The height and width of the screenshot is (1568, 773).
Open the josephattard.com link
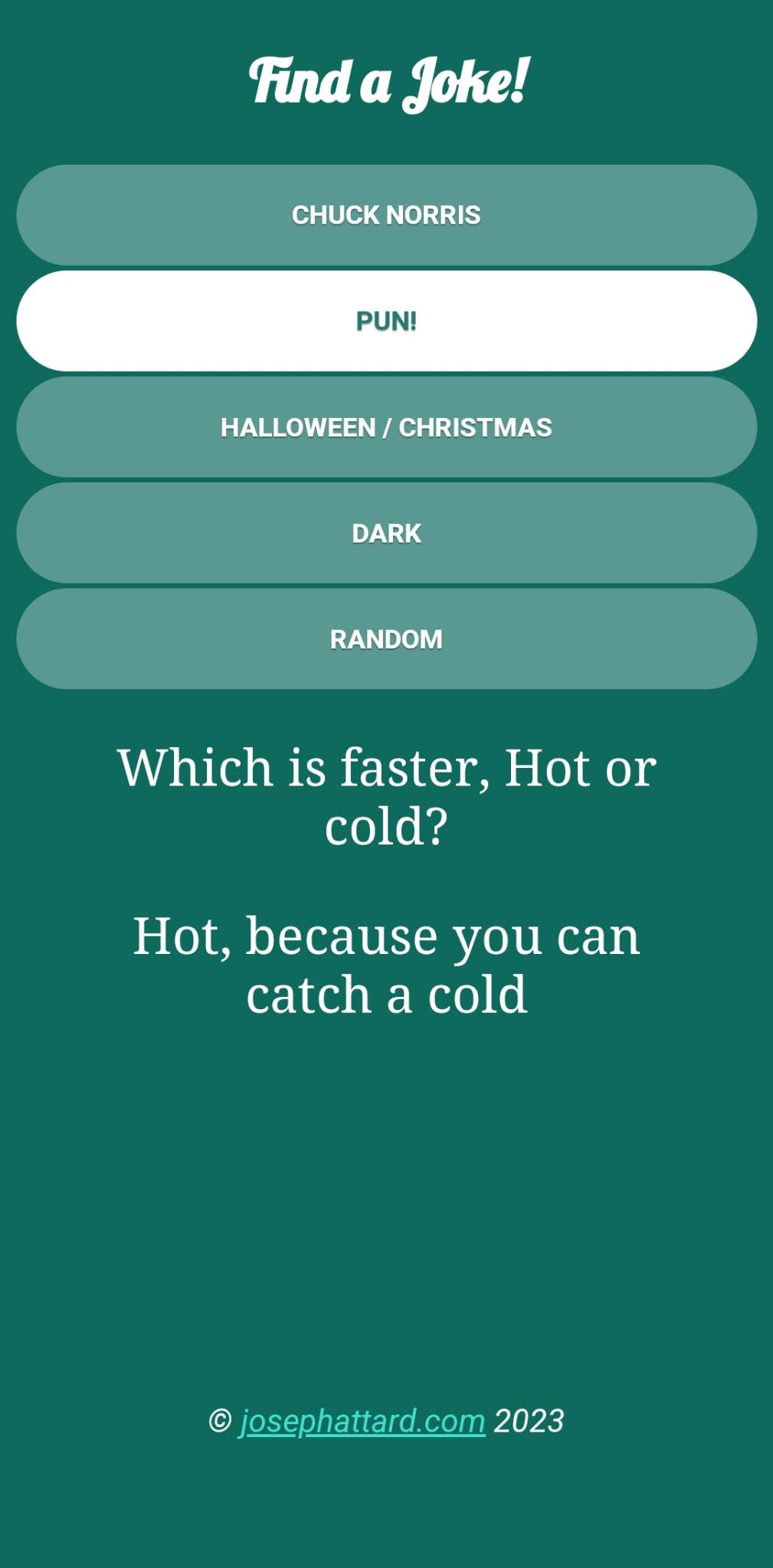tap(362, 1421)
